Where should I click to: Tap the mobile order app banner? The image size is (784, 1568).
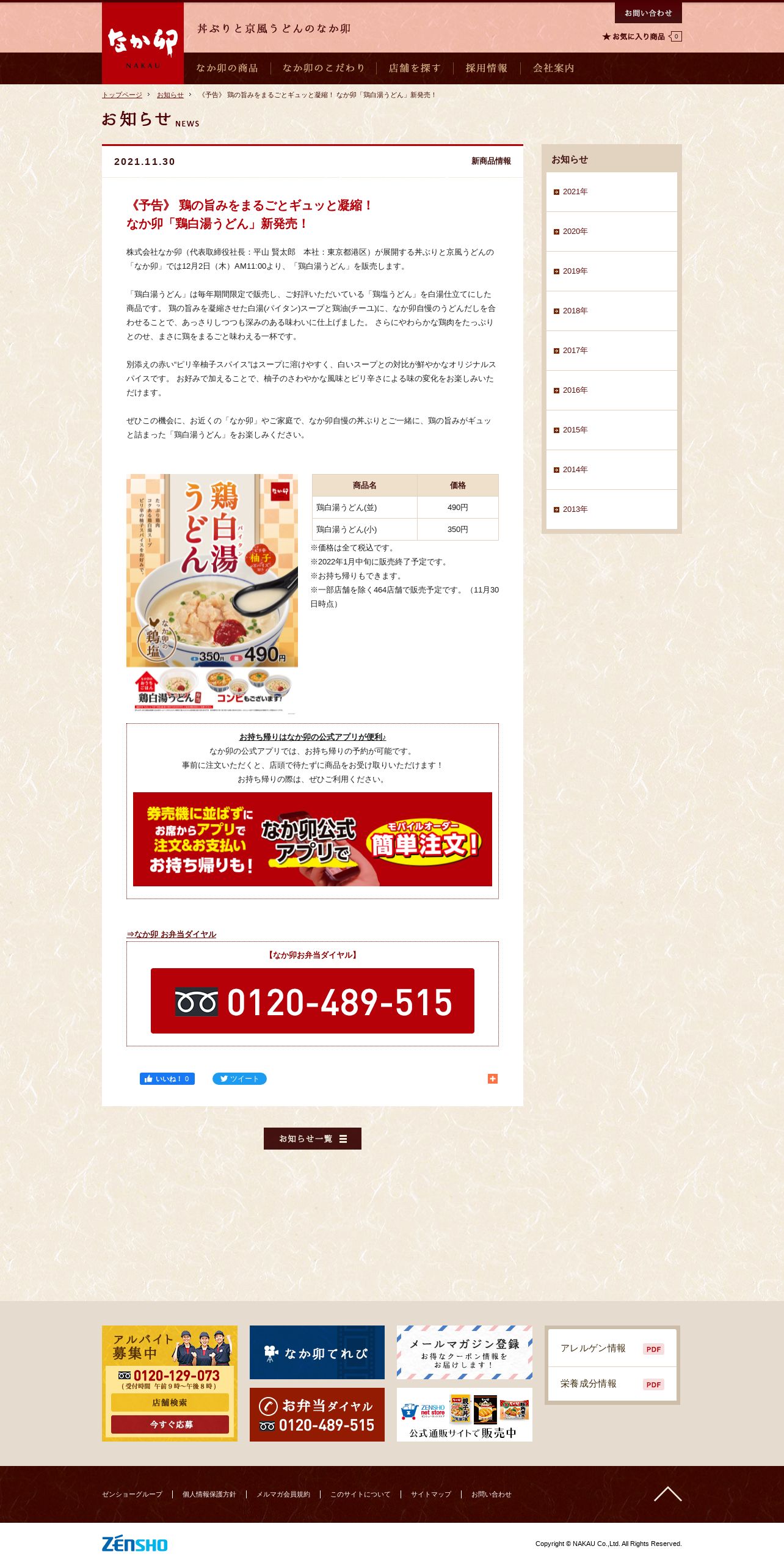[x=312, y=839]
